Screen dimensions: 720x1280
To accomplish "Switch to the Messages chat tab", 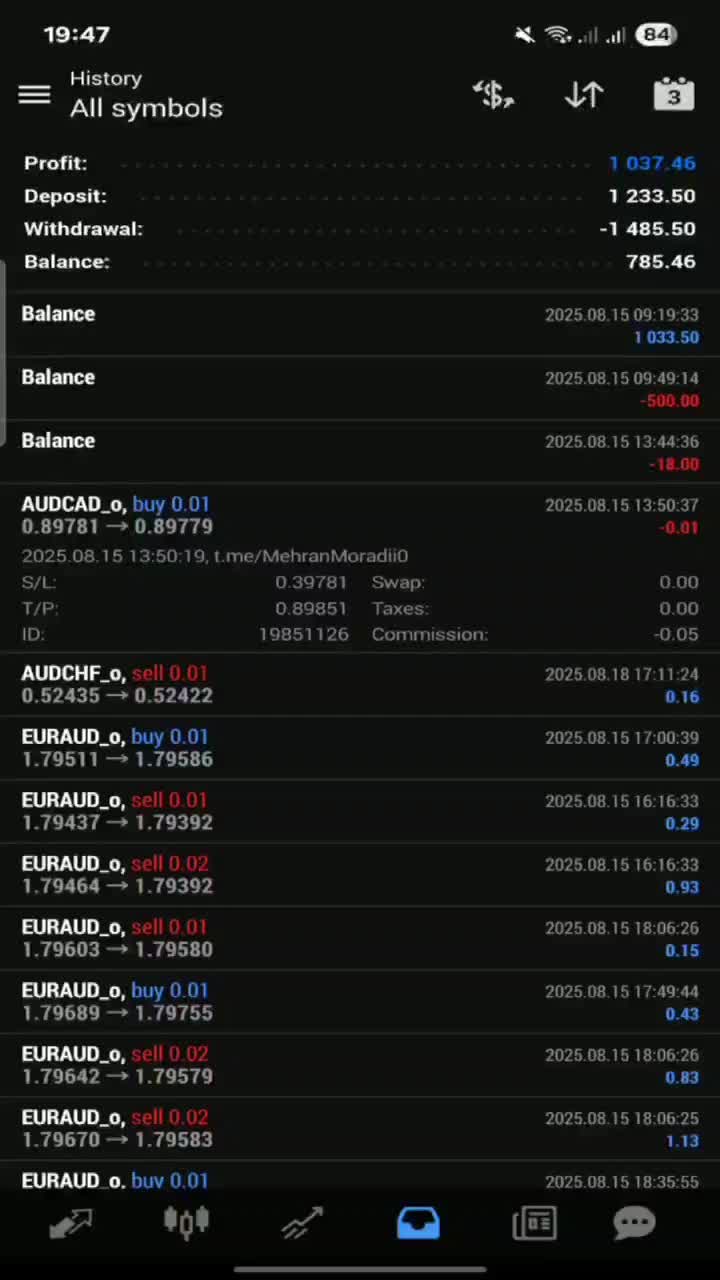I will point(634,1222).
